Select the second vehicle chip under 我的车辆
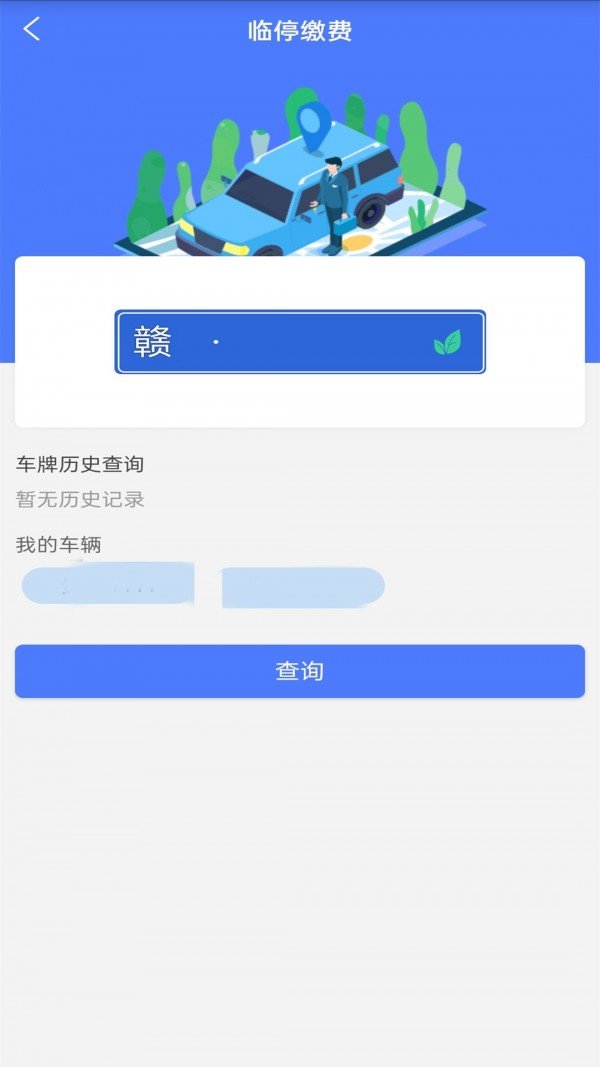Viewport: 600px width, 1067px height. 303,586
